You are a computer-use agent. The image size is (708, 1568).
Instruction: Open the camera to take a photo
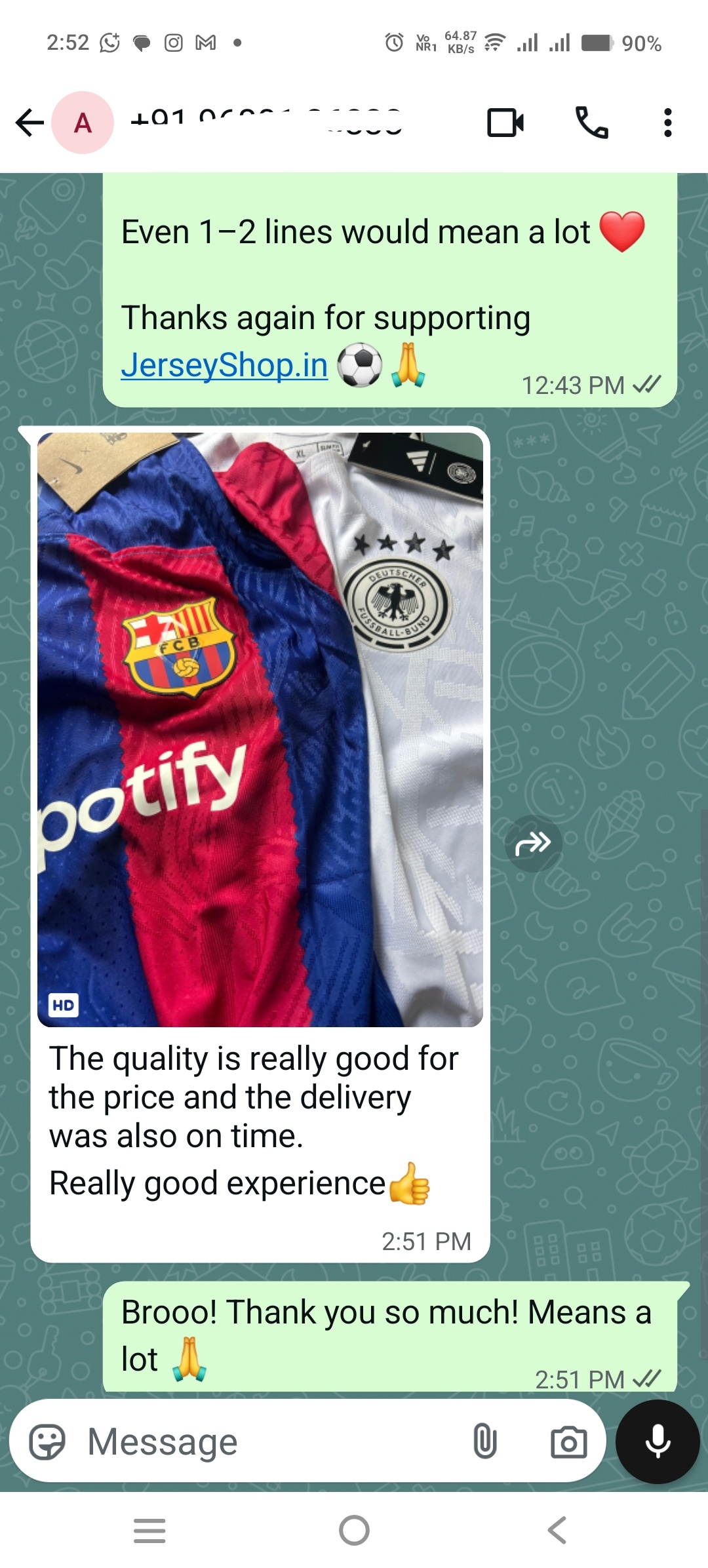568,1442
